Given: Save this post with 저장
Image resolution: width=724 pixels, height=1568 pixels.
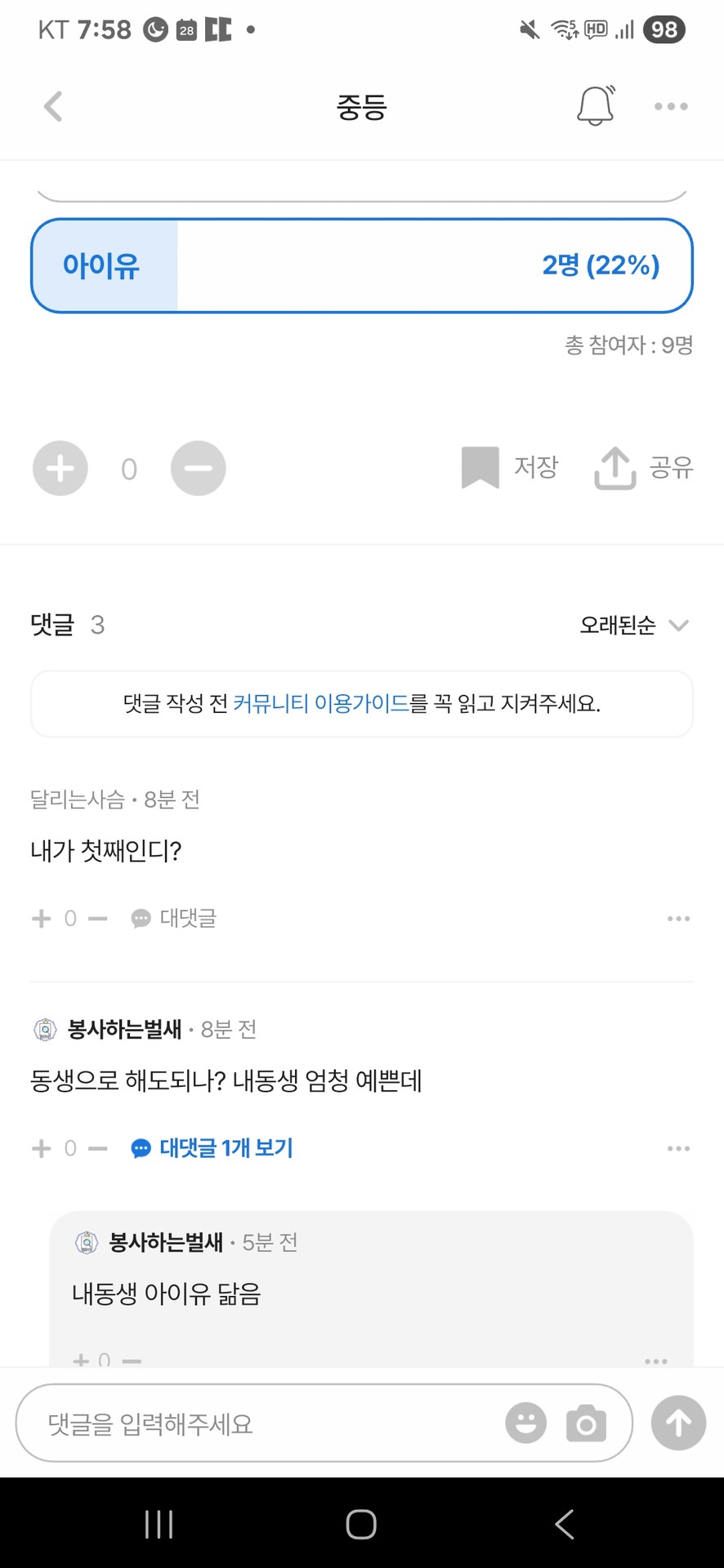Looking at the screenshot, I should (x=510, y=467).
